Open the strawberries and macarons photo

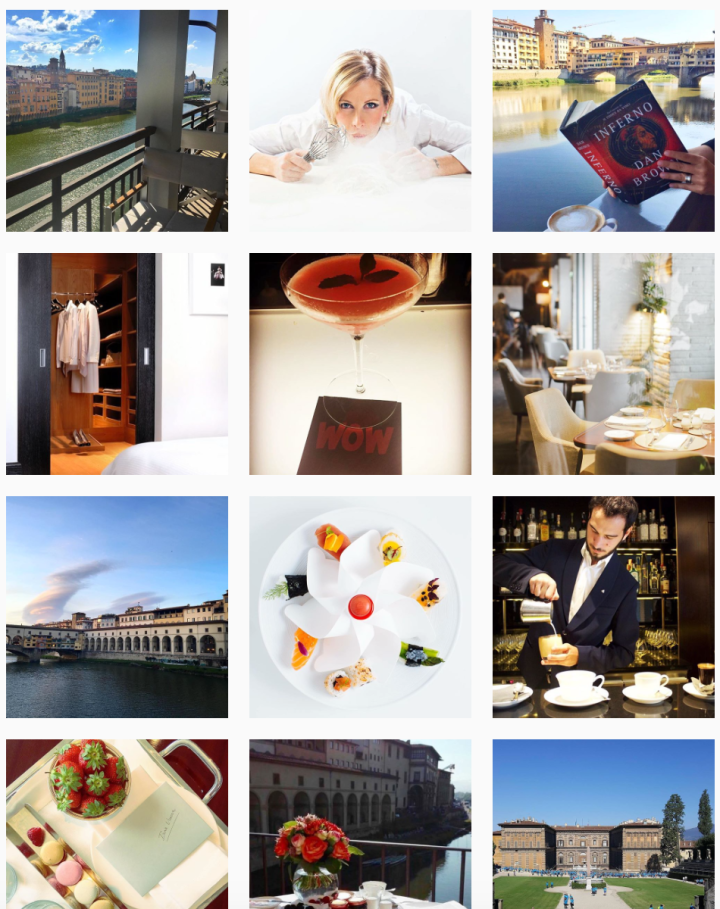tap(116, 824)
